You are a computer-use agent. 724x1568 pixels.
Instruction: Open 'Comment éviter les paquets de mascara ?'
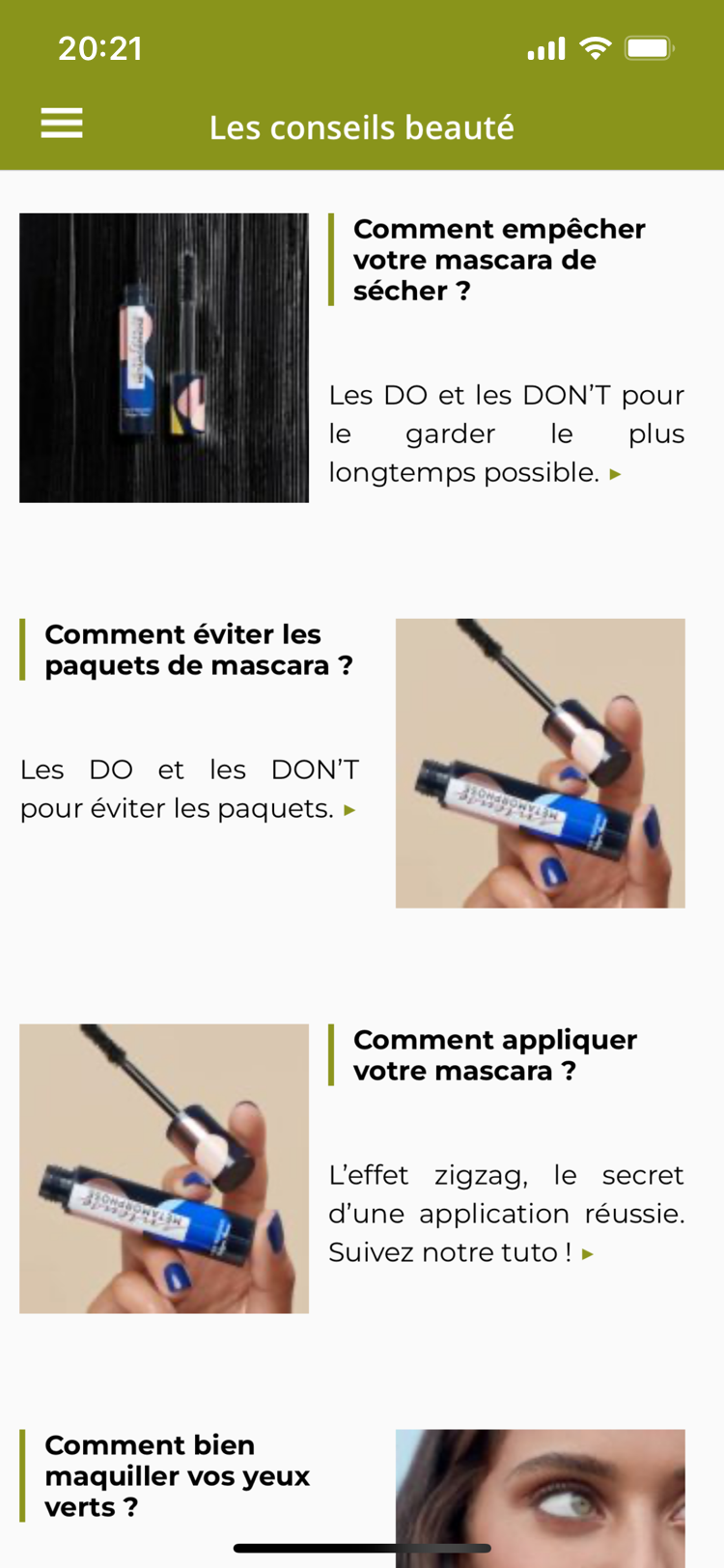[x=198, y=650]
